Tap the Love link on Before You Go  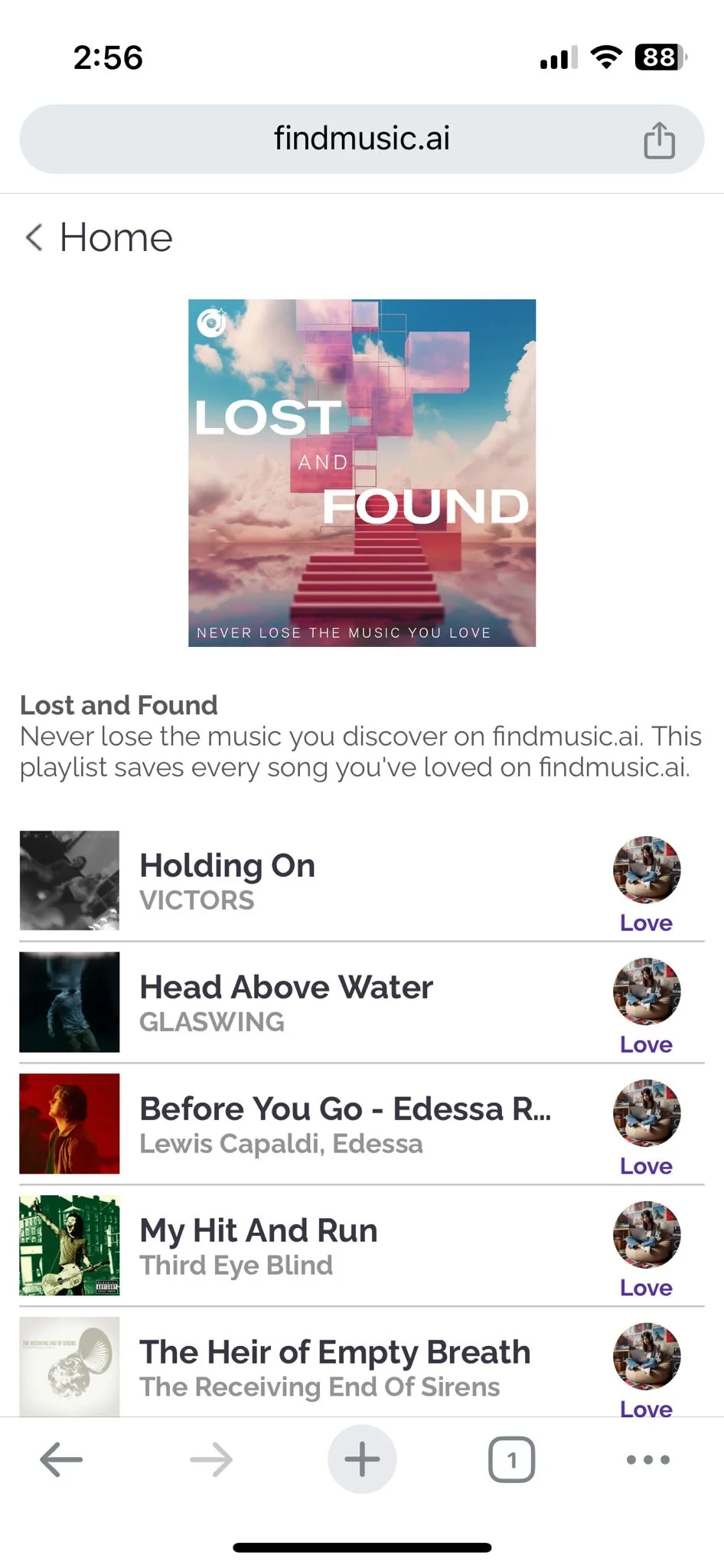[645, 1166]
